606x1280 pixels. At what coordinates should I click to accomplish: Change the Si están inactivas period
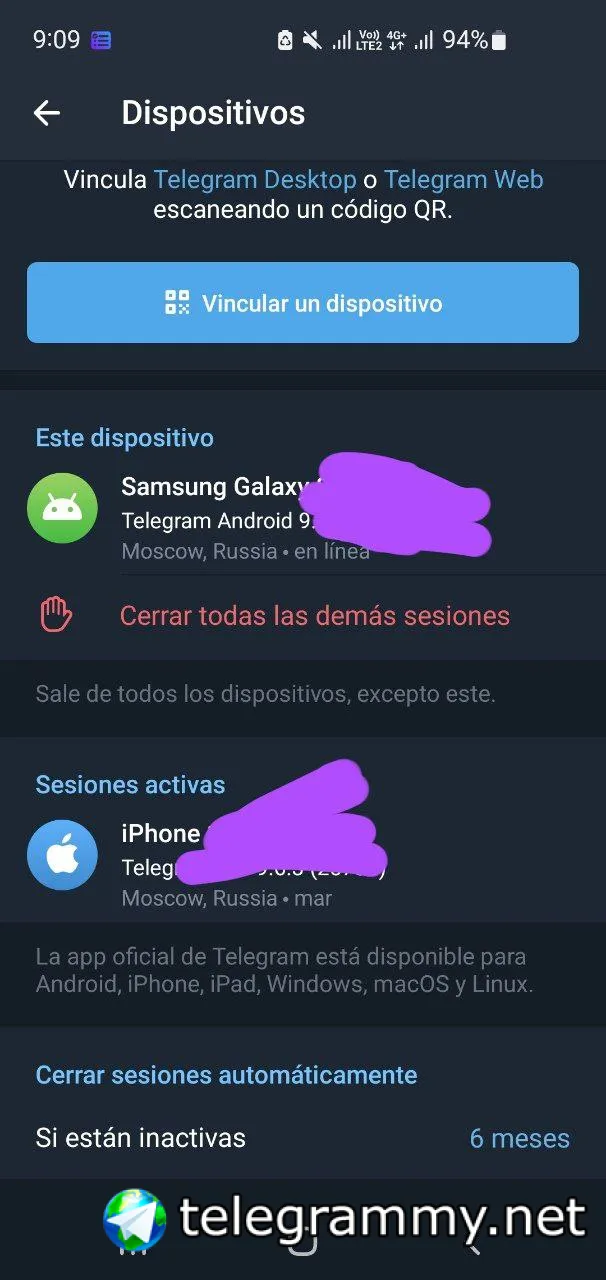click(x=302, y=1138)
